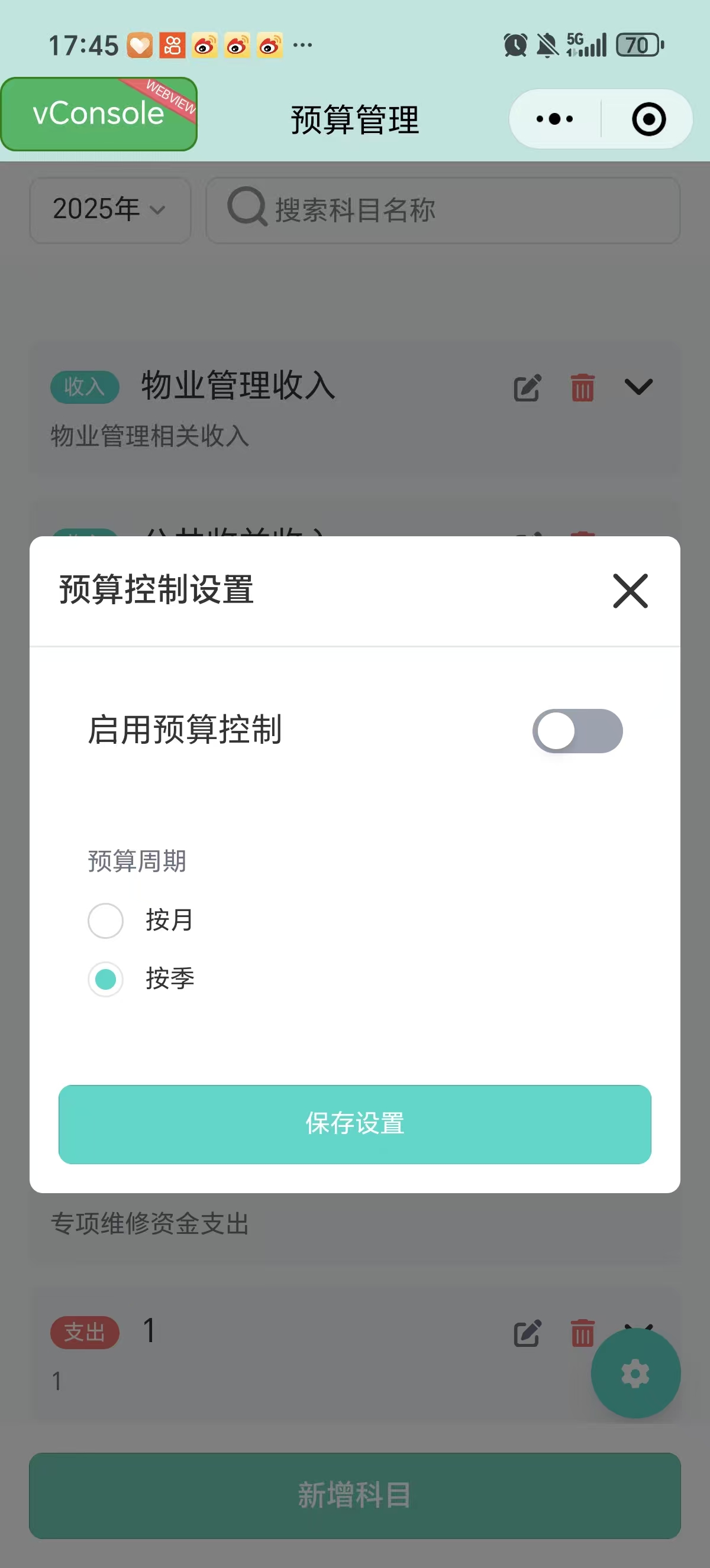This screenshot has width=710, height=1568.
Task: Close the mini program via circle icon
Action: pos(648,119)
